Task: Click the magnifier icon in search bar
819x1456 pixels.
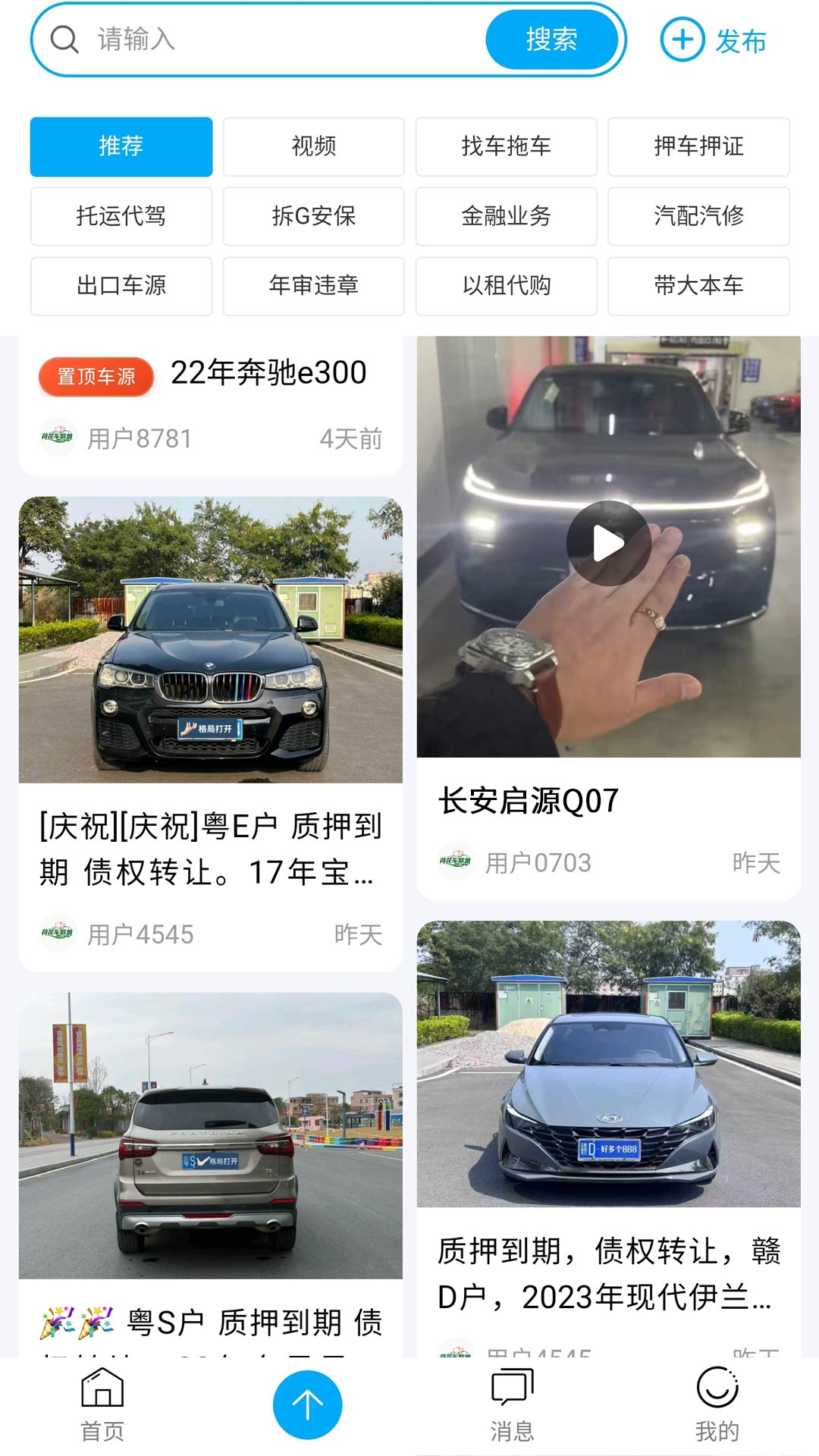Action: coord(64,40)
